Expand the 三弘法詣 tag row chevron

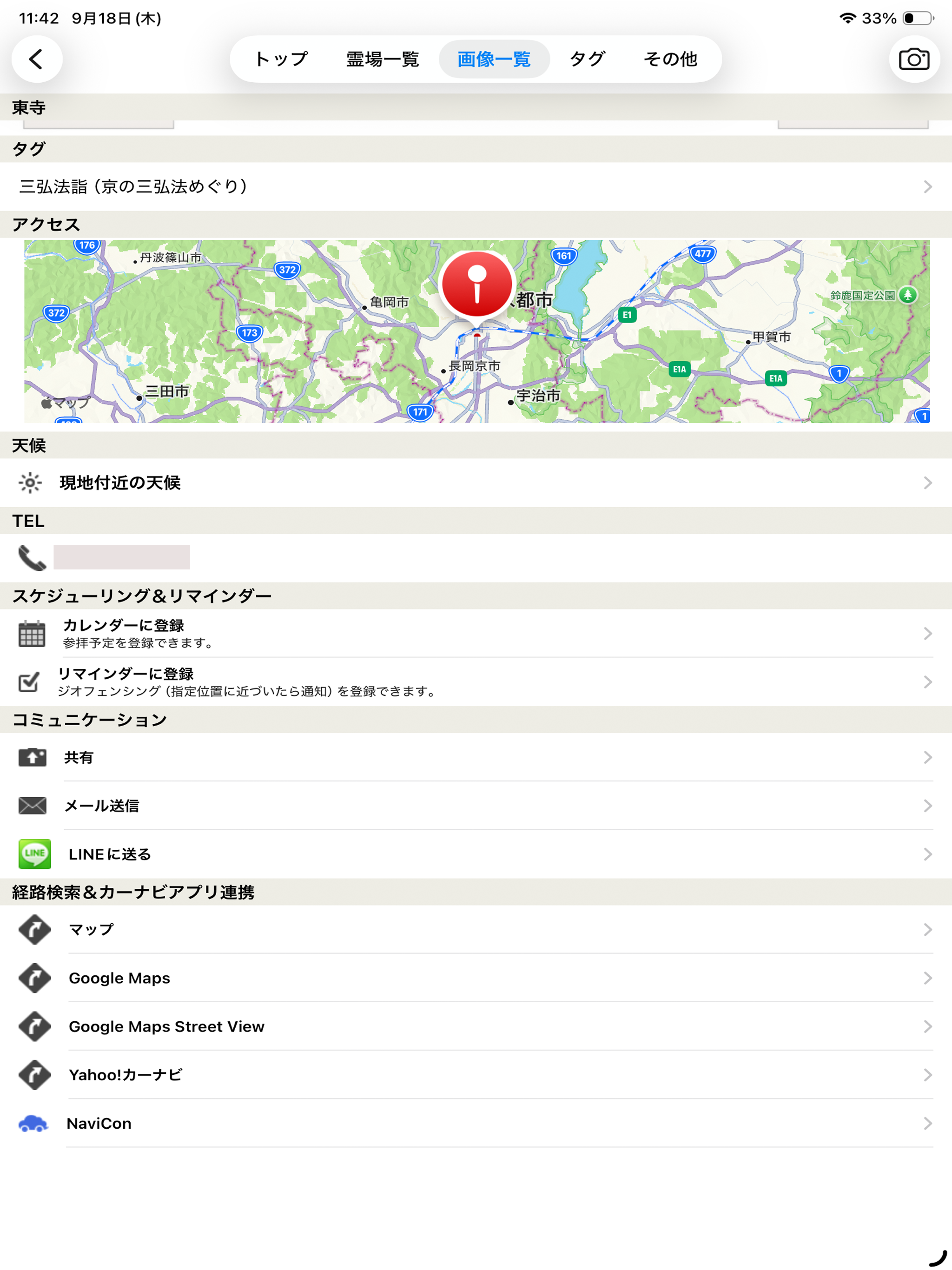pyautogui.click(x=929, y=186)
